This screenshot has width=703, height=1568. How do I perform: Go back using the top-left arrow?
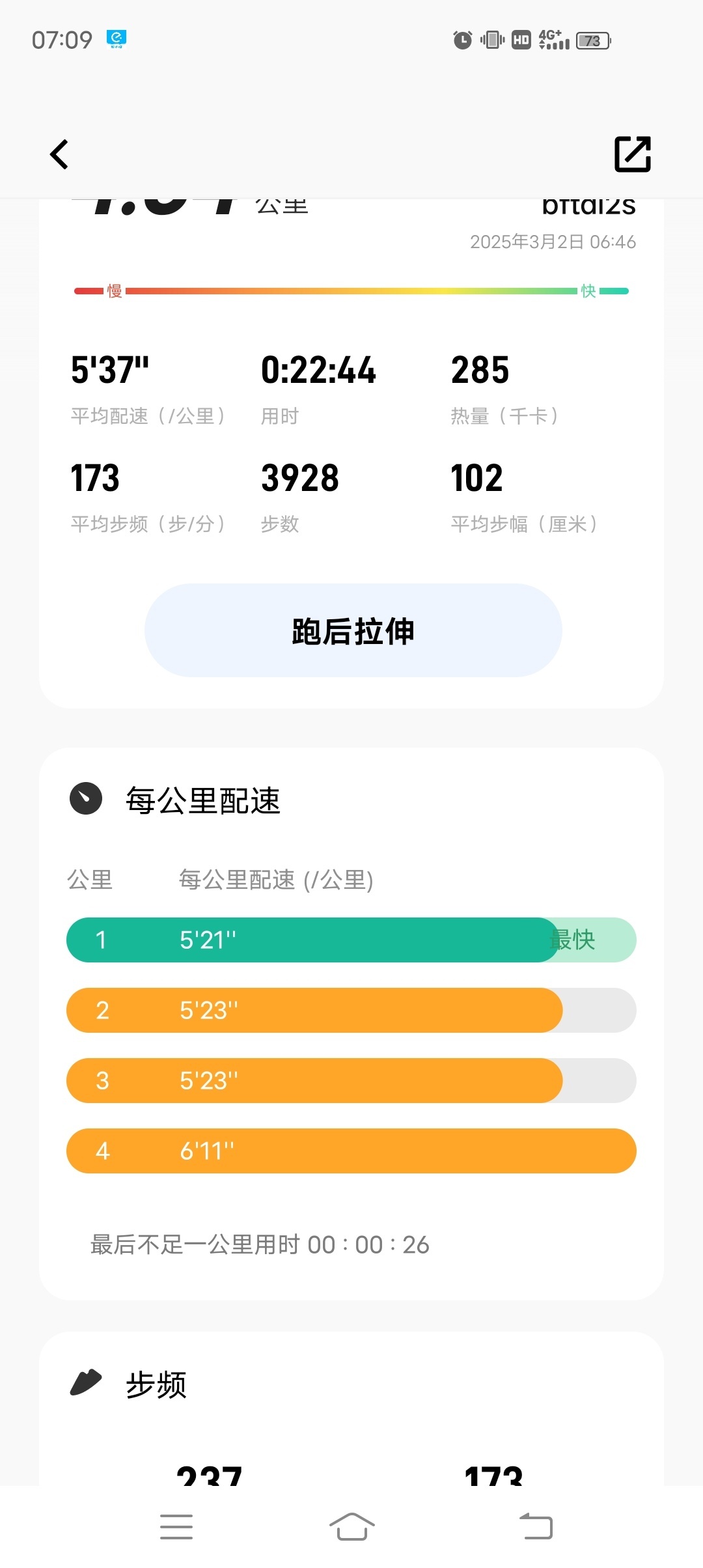coord(59,154)
